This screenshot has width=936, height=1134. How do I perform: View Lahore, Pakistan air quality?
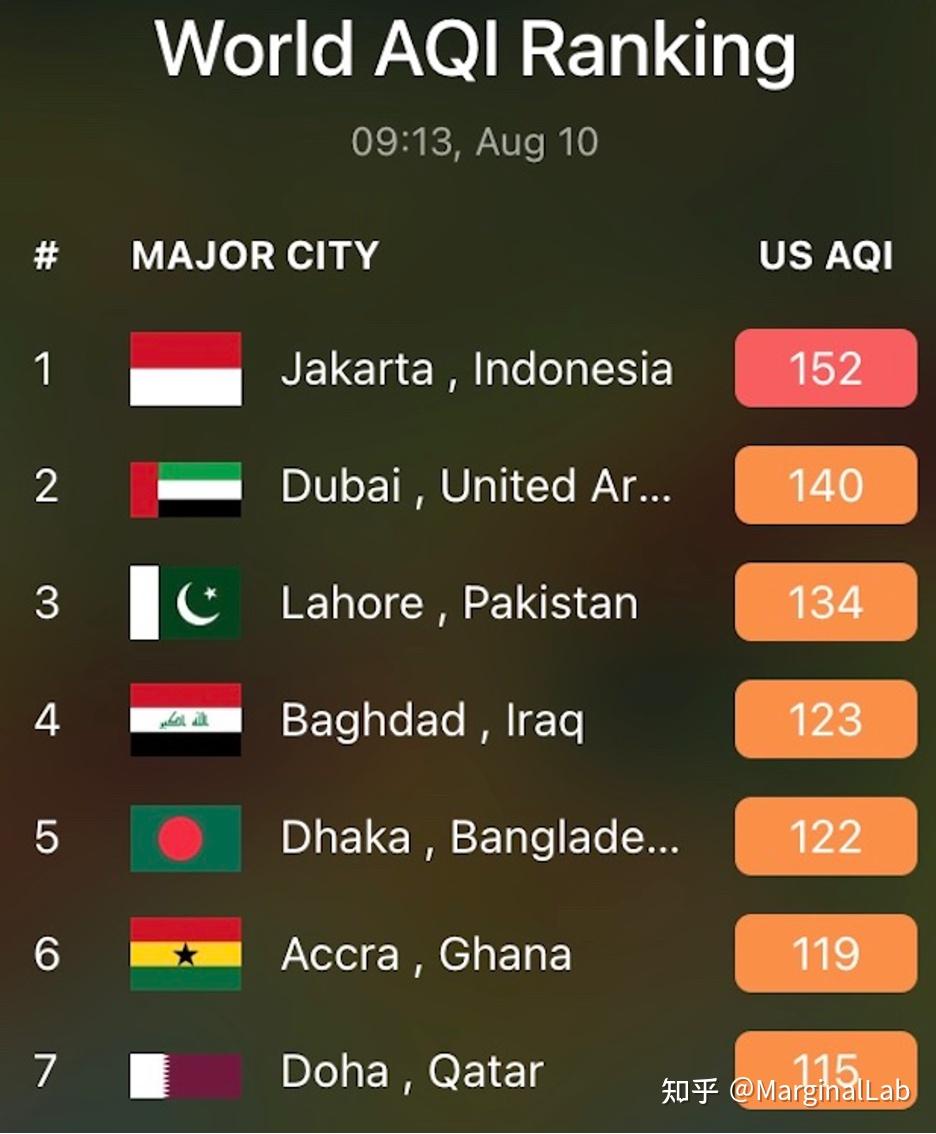point(459,603)
